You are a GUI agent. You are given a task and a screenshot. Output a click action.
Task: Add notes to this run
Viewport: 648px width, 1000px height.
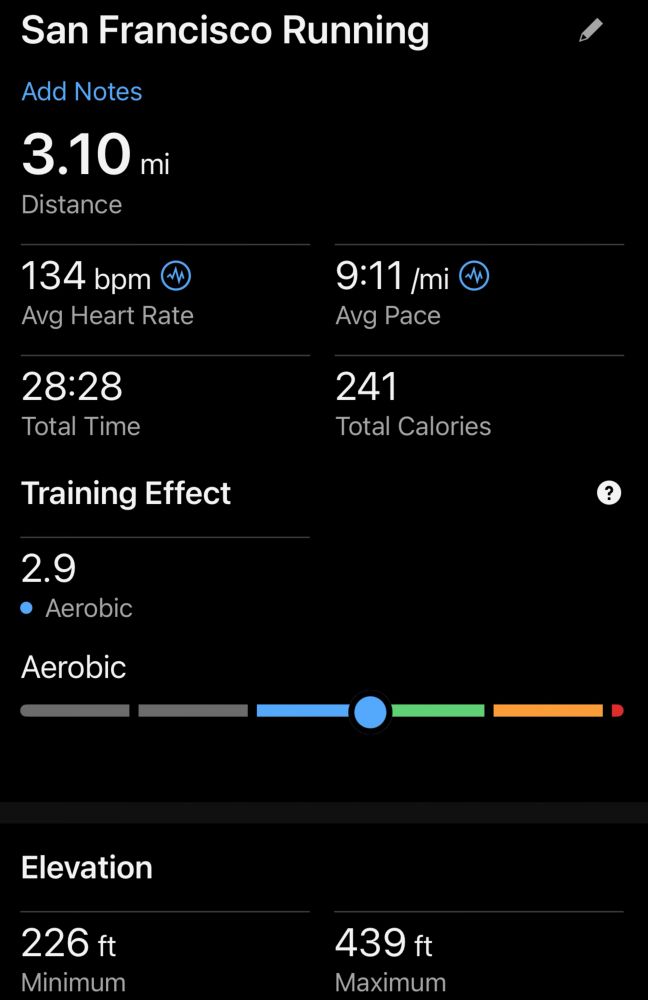(82, 91)
